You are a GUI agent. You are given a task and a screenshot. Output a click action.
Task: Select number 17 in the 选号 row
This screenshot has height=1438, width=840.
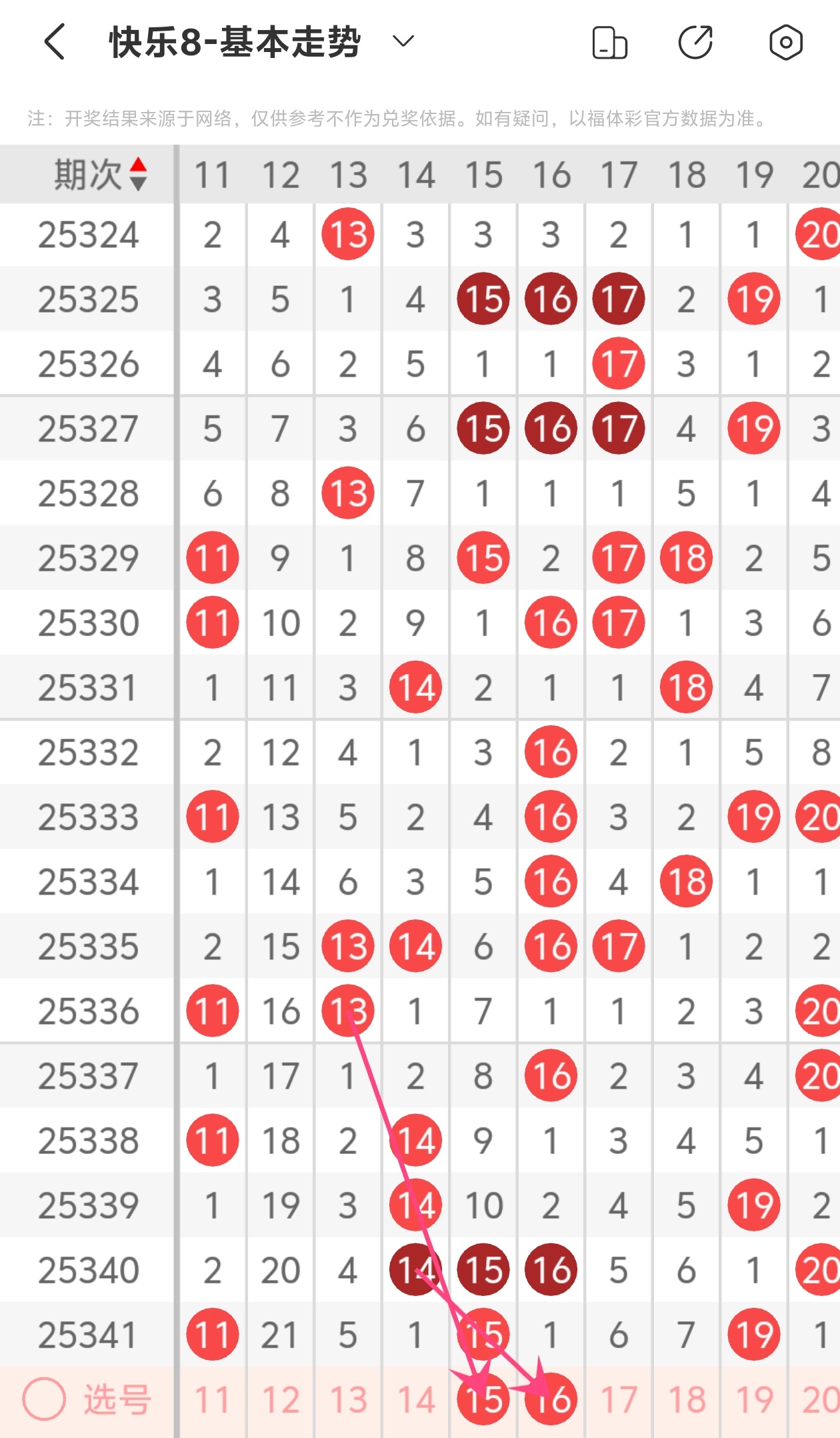pyautogui.click(x=619, y=1400)
